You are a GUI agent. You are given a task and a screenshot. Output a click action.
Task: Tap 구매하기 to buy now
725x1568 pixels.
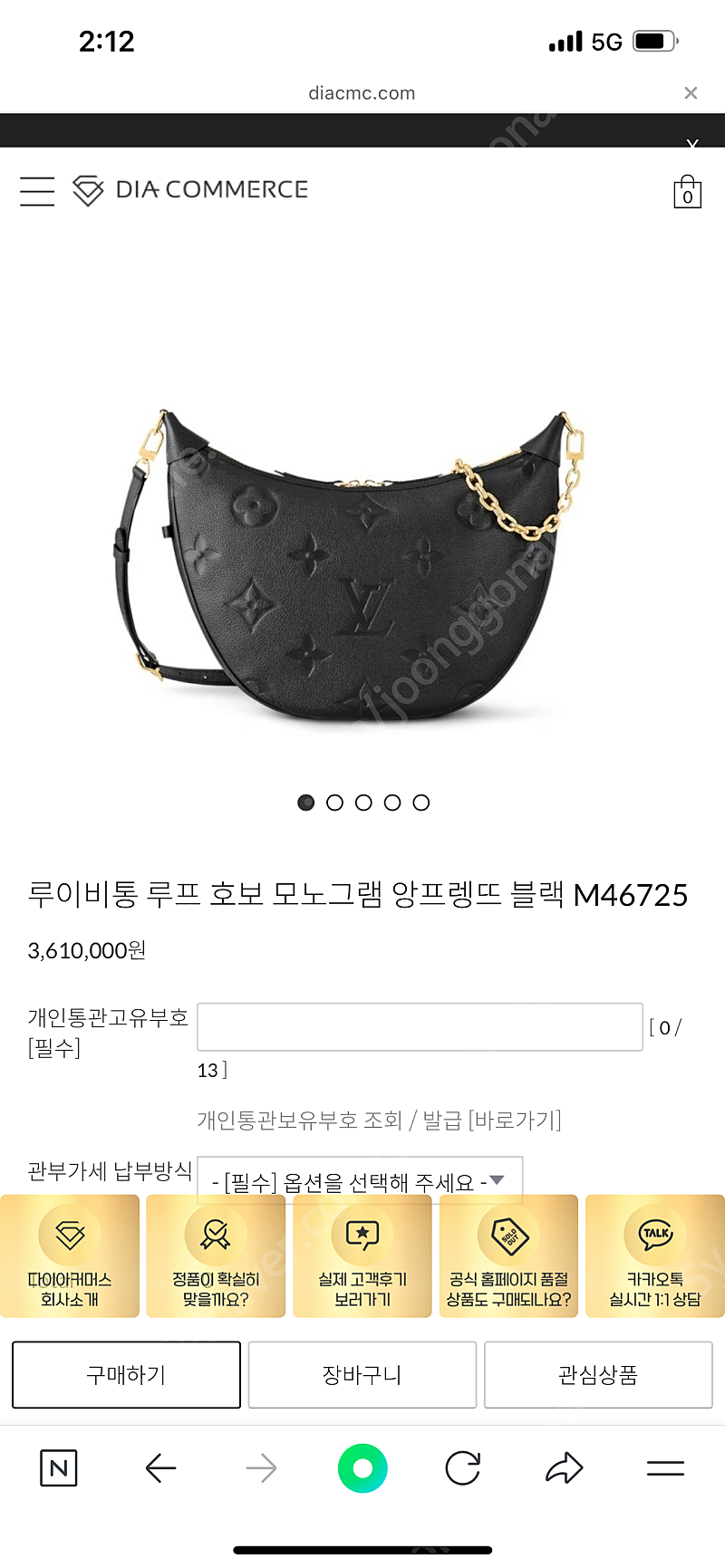click(x=126, y=1375)
